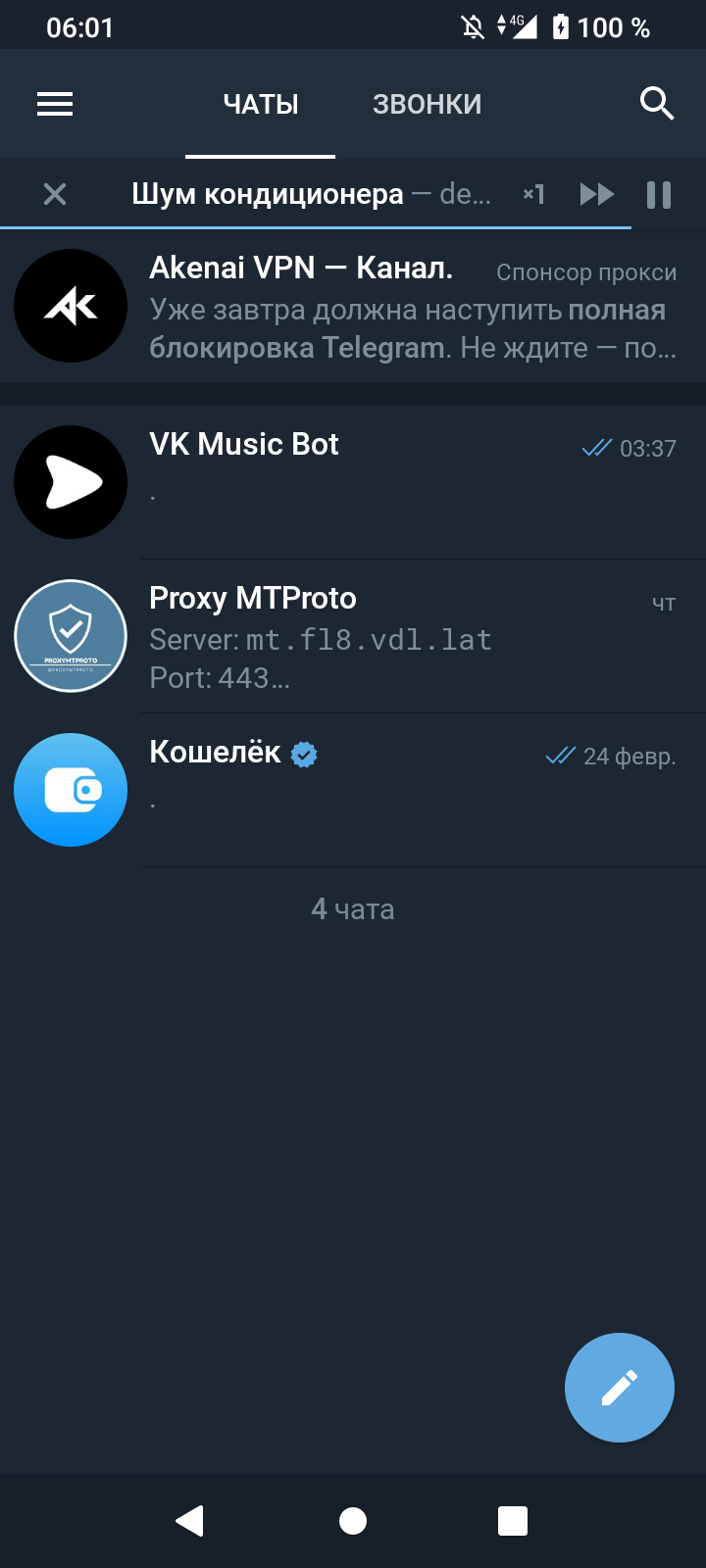Change playback speed ×1
Screen dimensions: 706x1568
click(533, 194)
